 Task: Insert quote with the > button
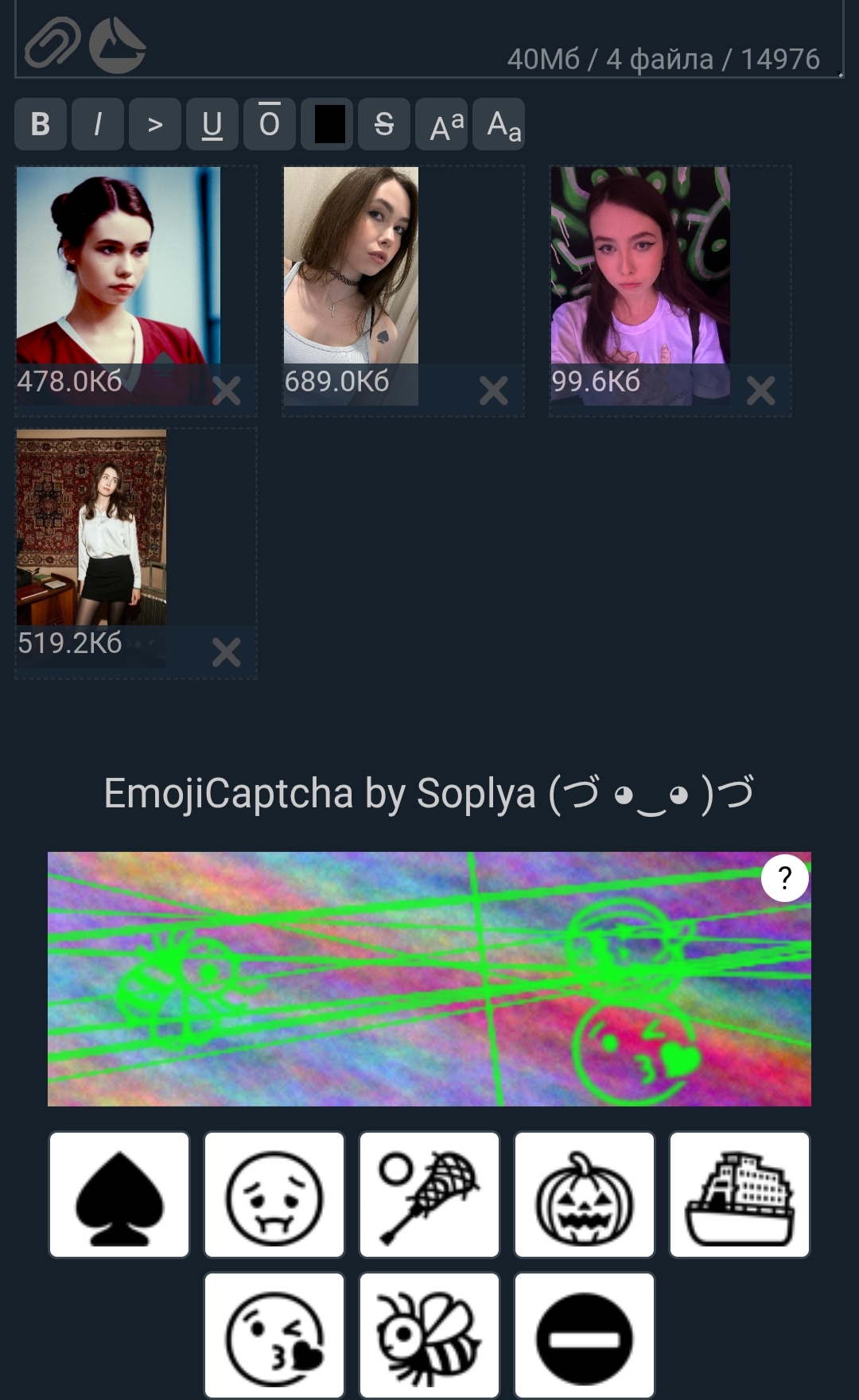pos(155,124)
